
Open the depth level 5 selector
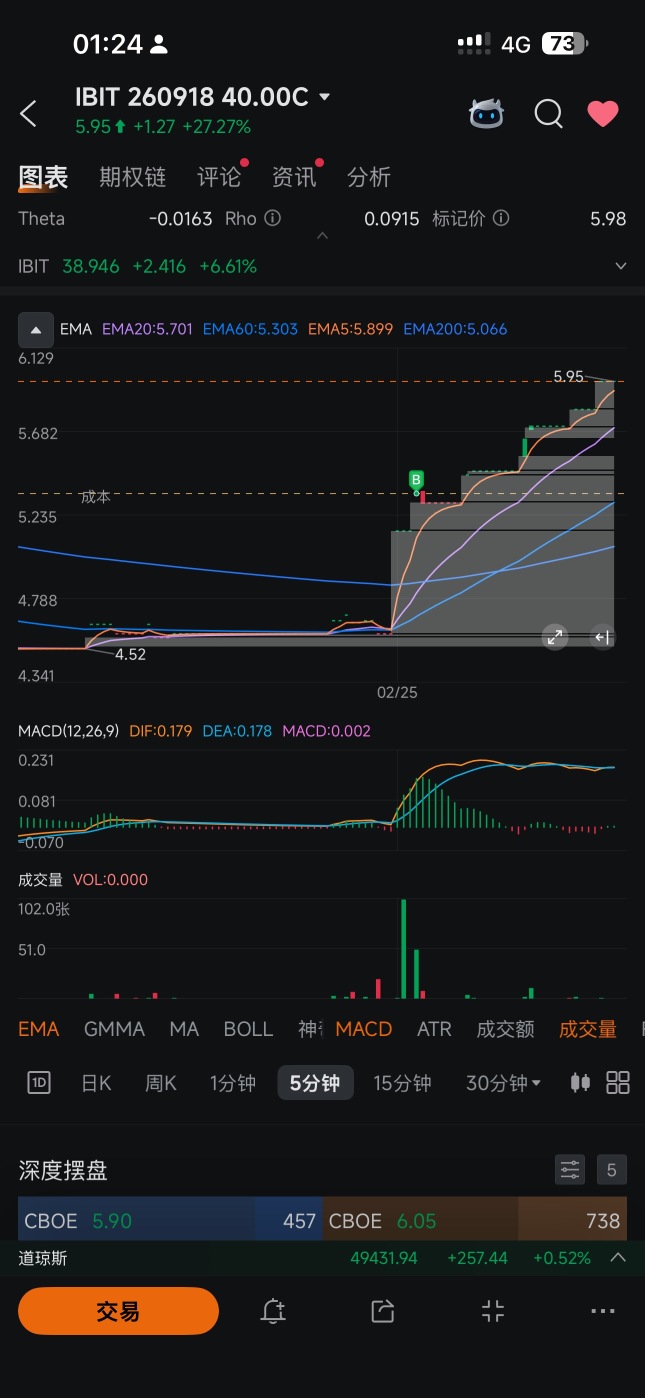(611, 1169)
